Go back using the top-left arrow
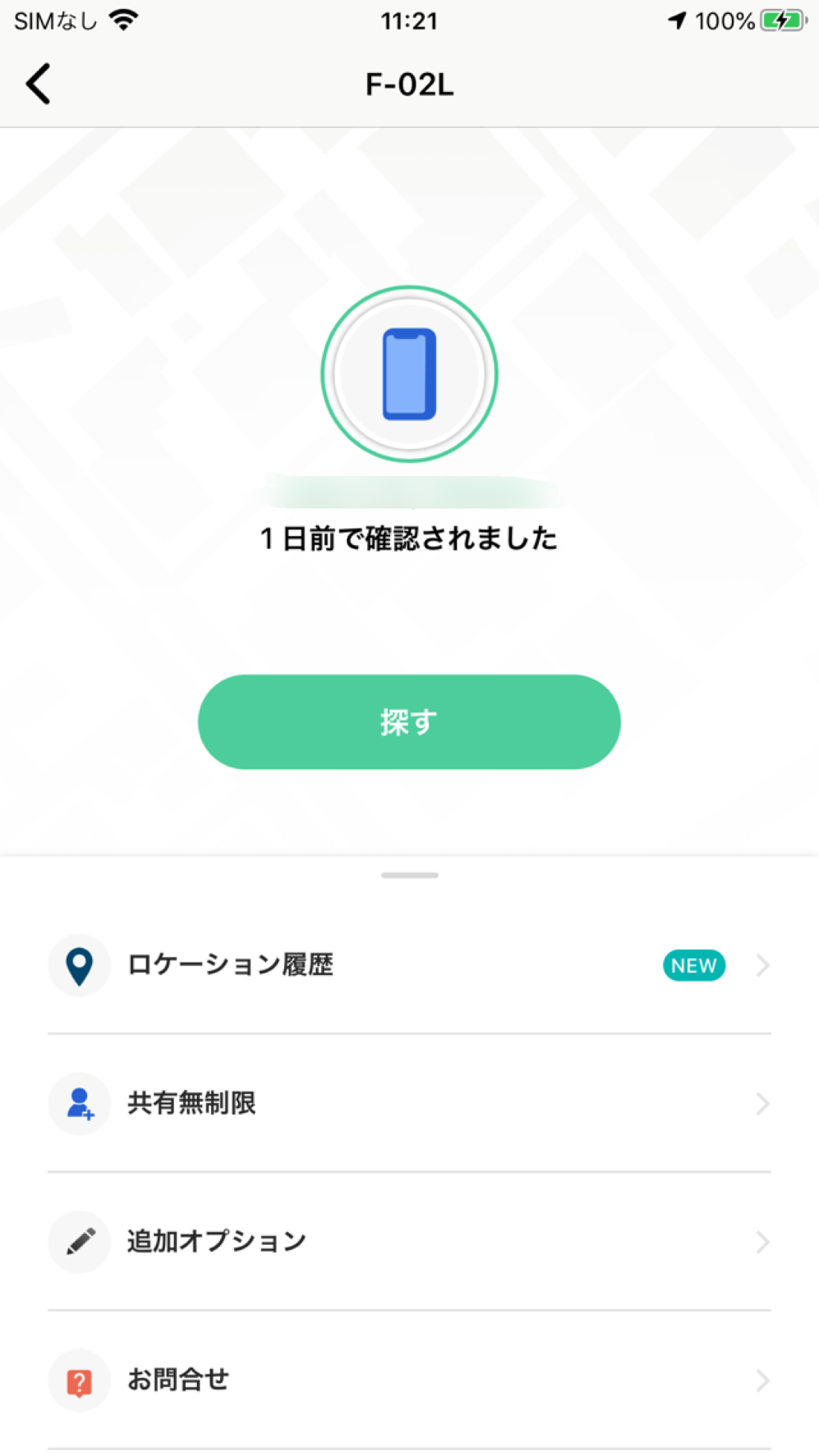Screen dimensions: 819x1456 point(39,83)
